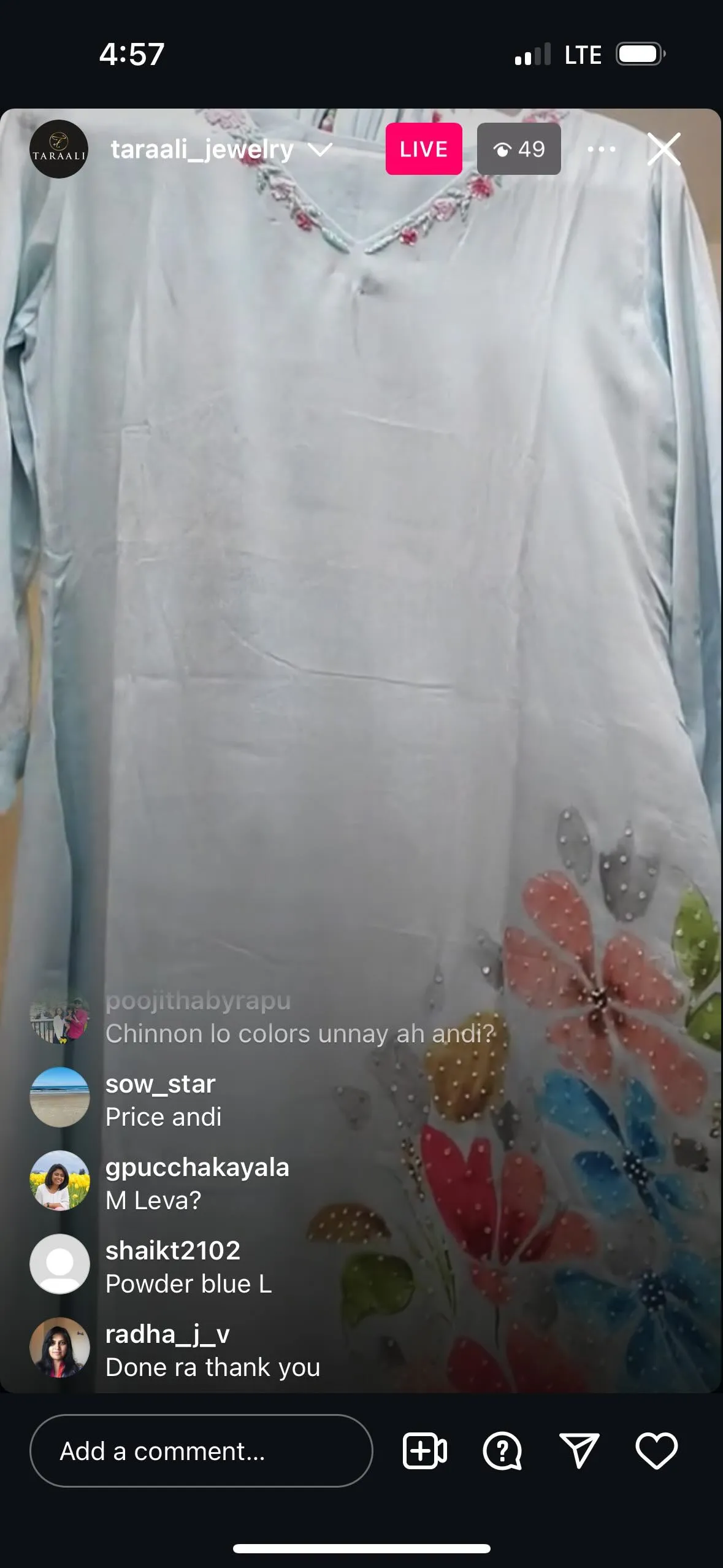Viewport: 723px width, 1568px height.
Task: Expand the taraali_jewelry username dropdown
Action: click(x=321, y=149)
